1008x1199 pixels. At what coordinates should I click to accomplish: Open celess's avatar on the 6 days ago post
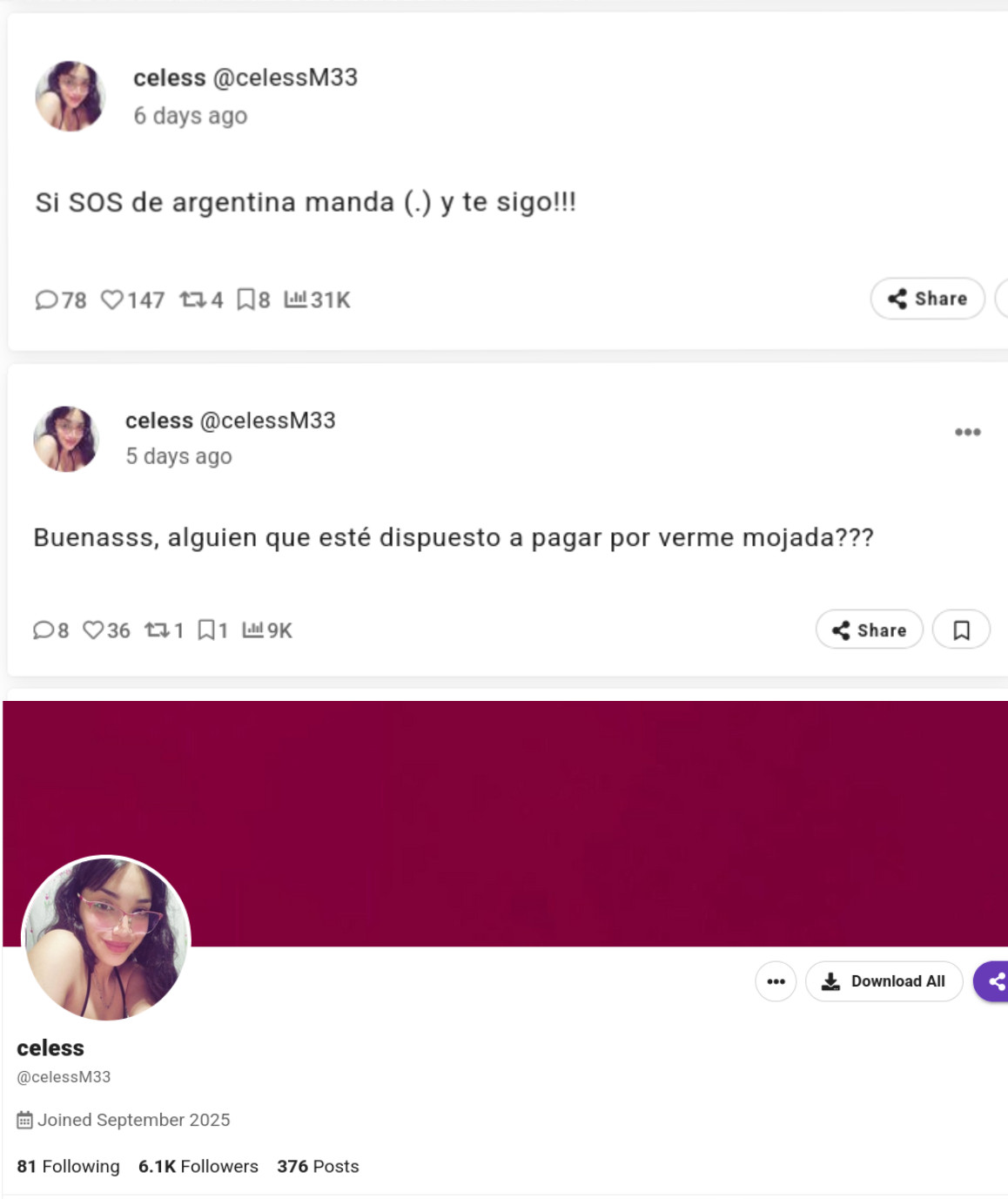[x=70, y=96]
